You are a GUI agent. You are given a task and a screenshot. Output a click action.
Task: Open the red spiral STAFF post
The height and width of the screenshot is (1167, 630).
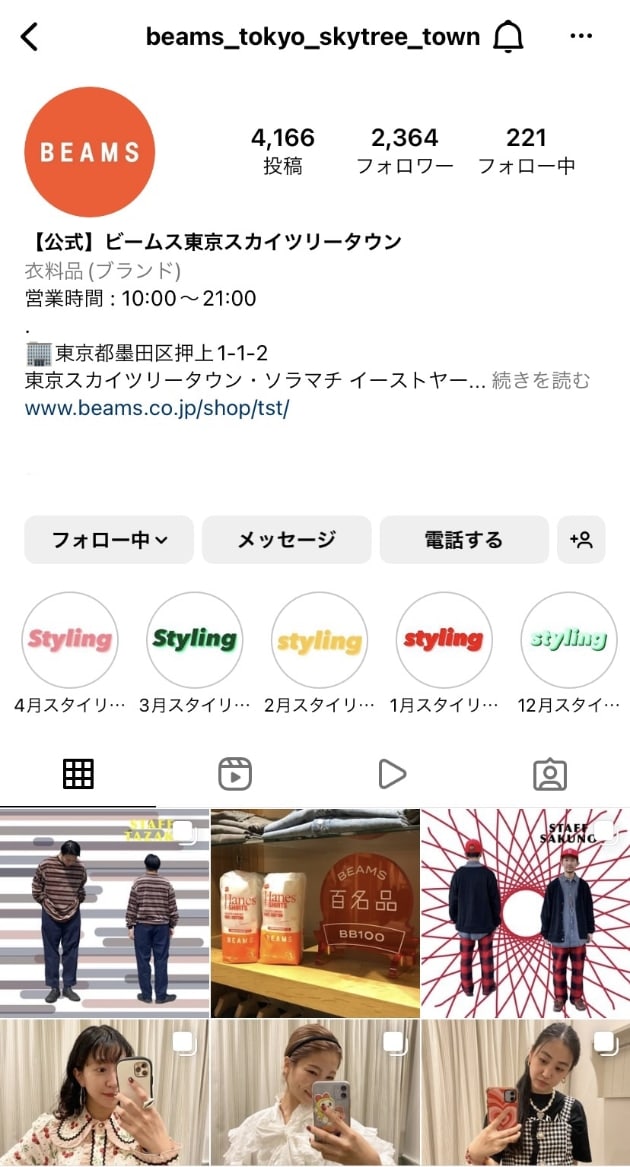tap(525, 912)
